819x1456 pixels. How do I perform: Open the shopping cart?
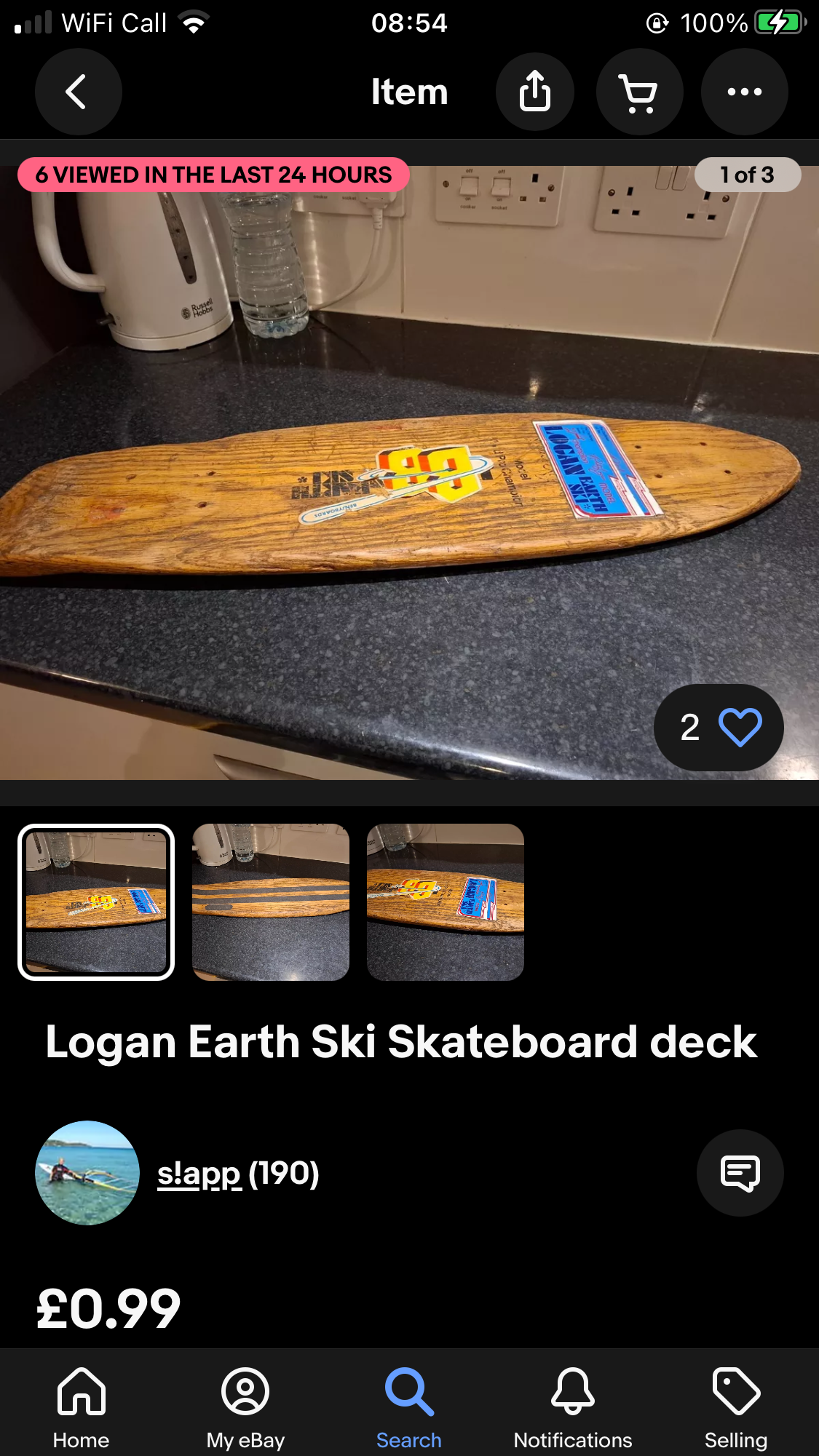point(639,92)
